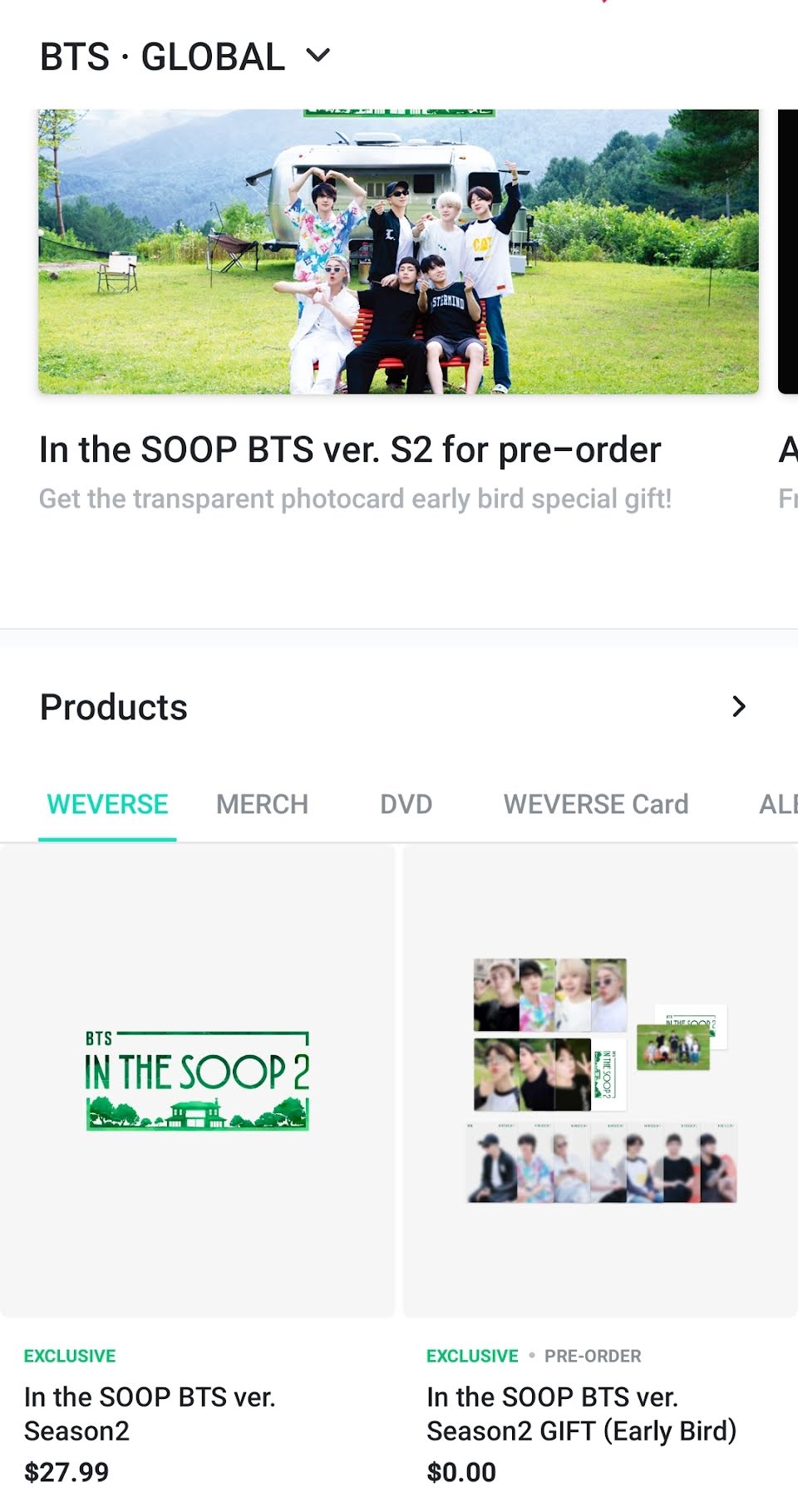This screenshot has width=798, height=1512.
Task: Switch to the MERCH tab
Action: 262,804
